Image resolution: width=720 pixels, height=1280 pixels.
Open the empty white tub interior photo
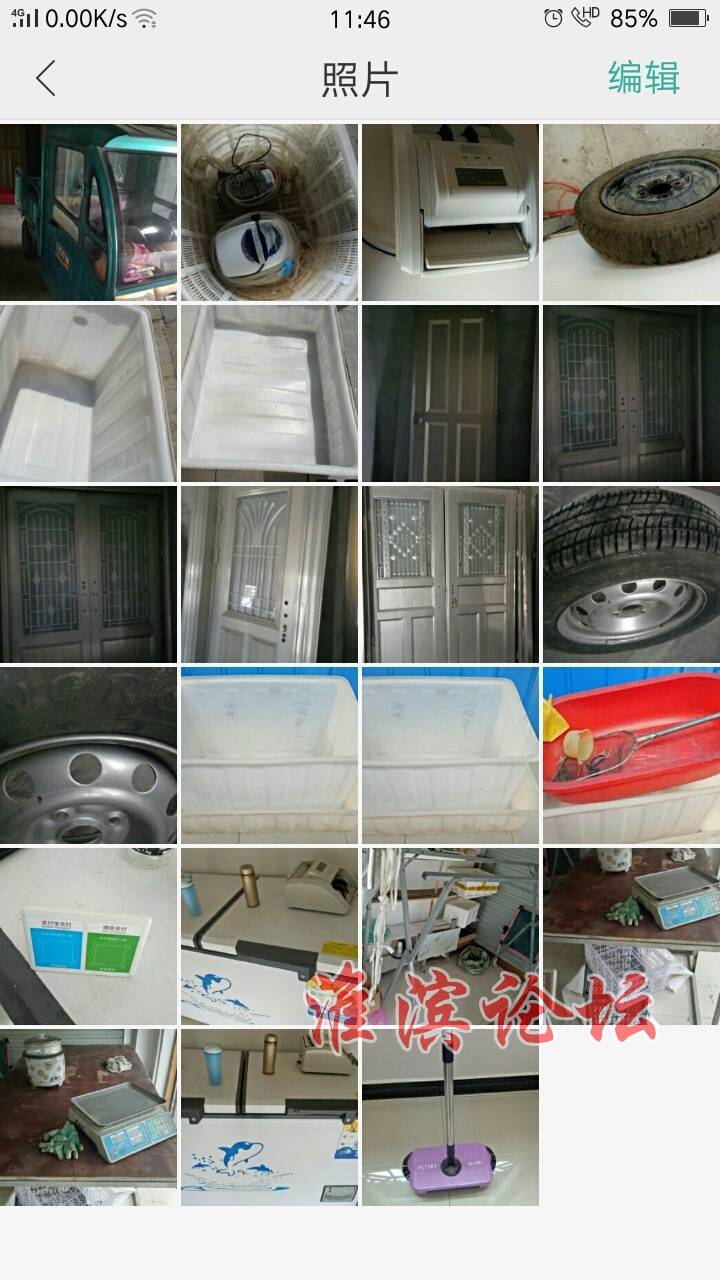(x=88, y=393)
